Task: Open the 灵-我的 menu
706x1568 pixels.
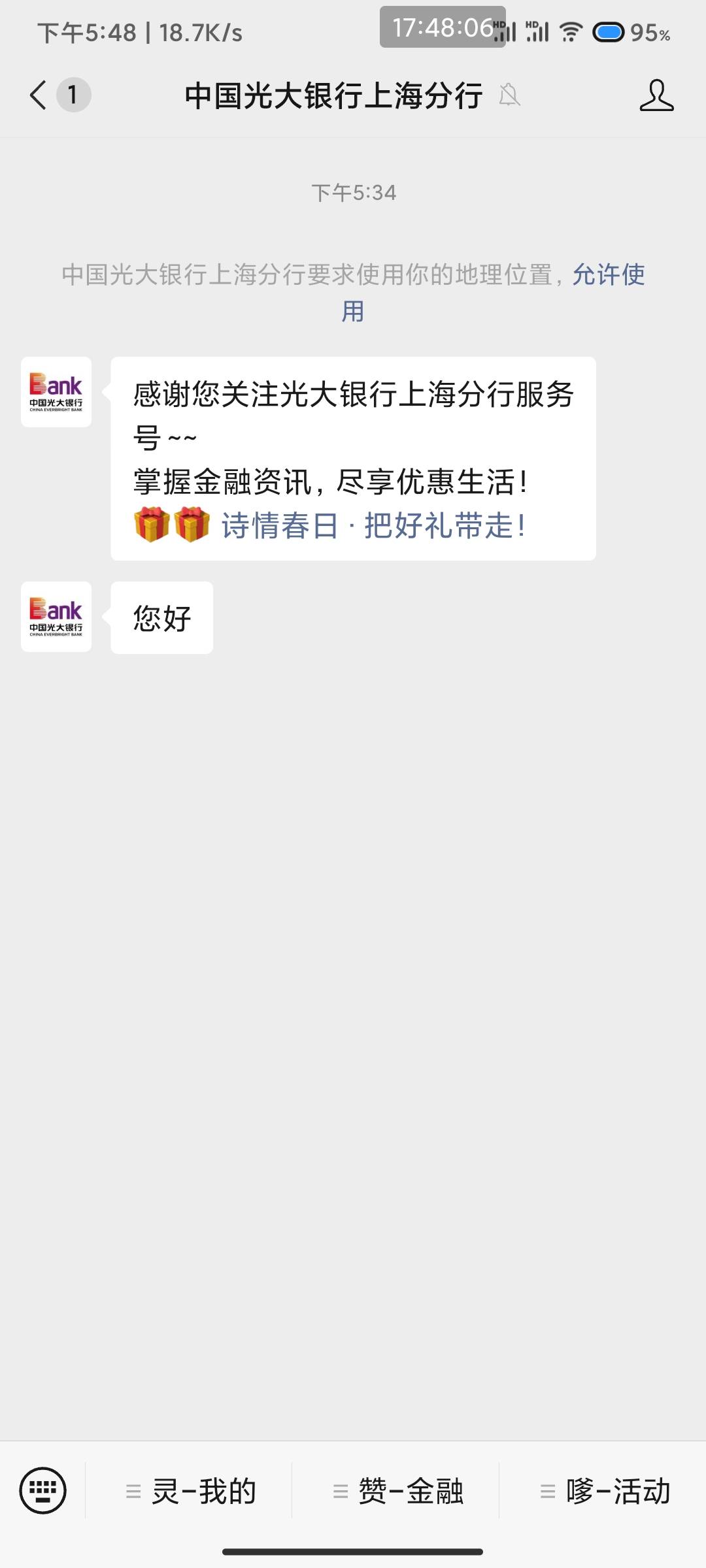Action: [x=190, y=1491]
